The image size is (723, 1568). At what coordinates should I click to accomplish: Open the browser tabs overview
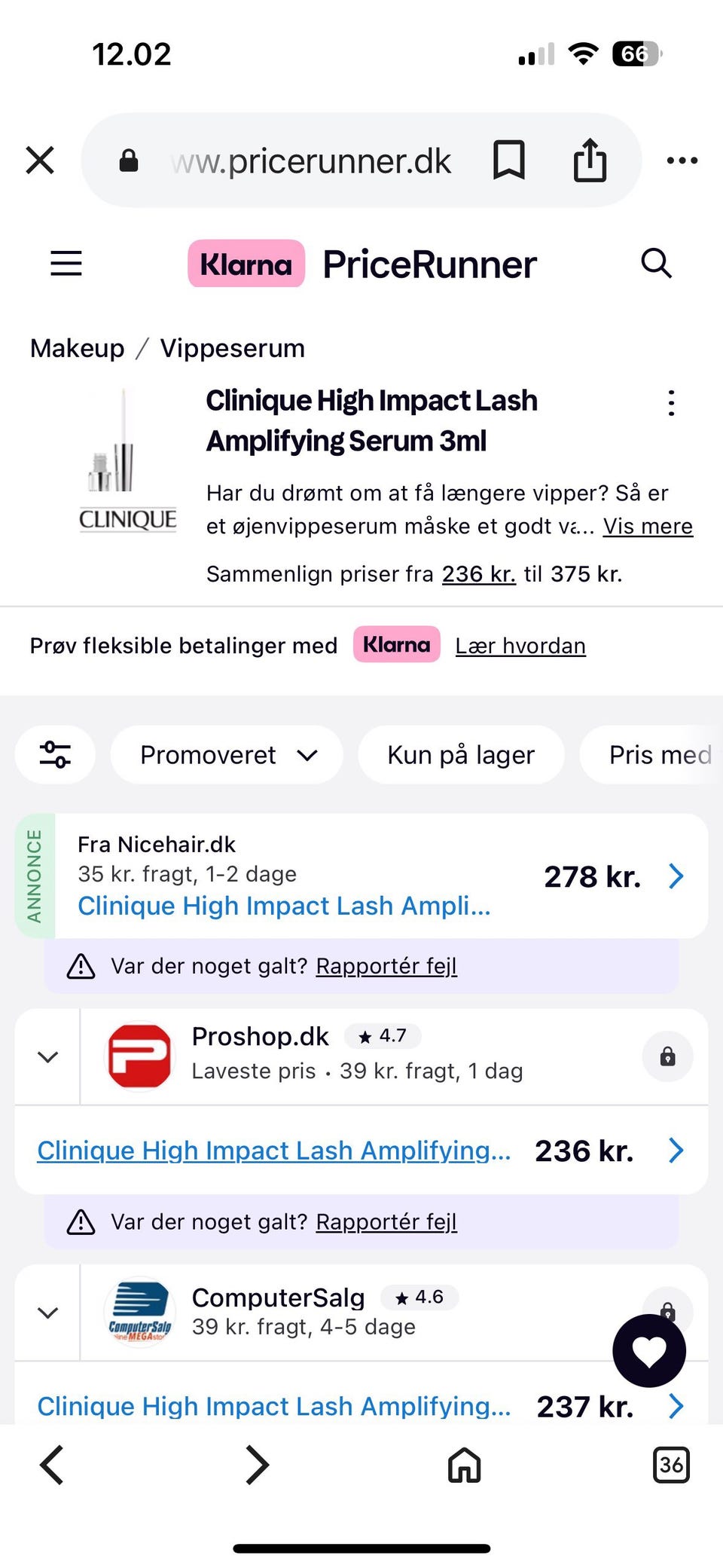click(670, 1465)
